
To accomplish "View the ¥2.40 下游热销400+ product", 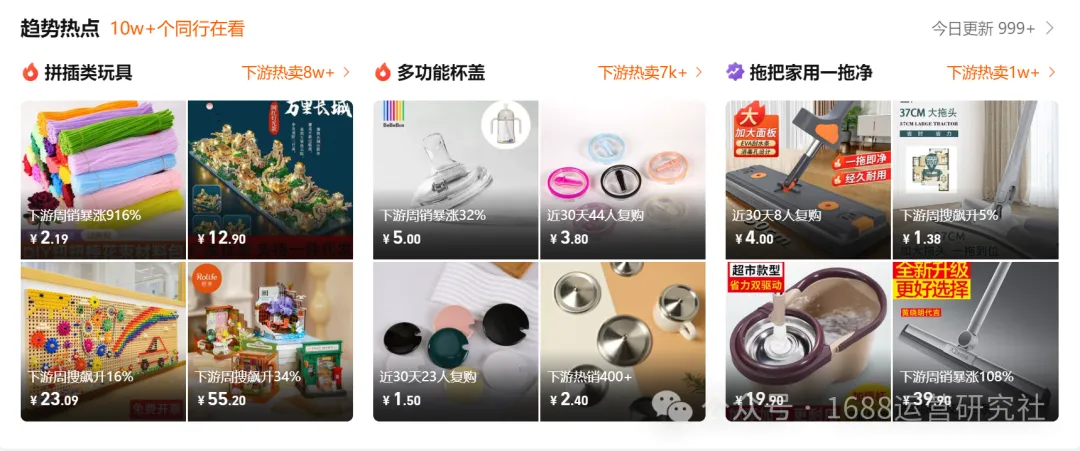I will pyautogui.click(x=622, y=341).
